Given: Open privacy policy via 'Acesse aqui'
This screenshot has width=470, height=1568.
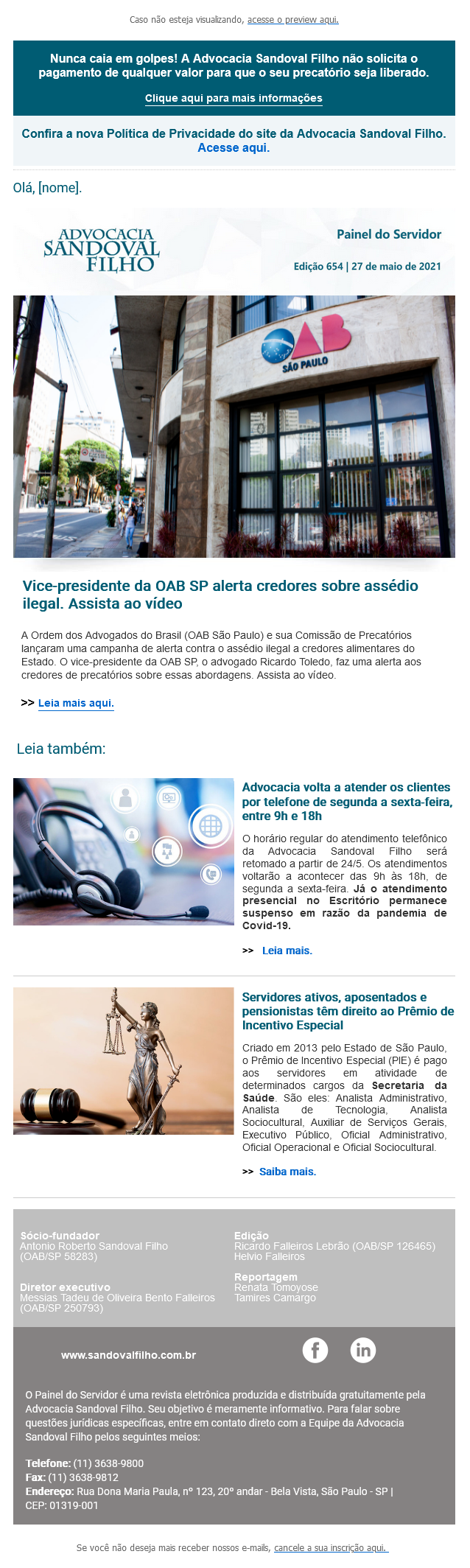Looking at the screenshot, I should 234,148.
